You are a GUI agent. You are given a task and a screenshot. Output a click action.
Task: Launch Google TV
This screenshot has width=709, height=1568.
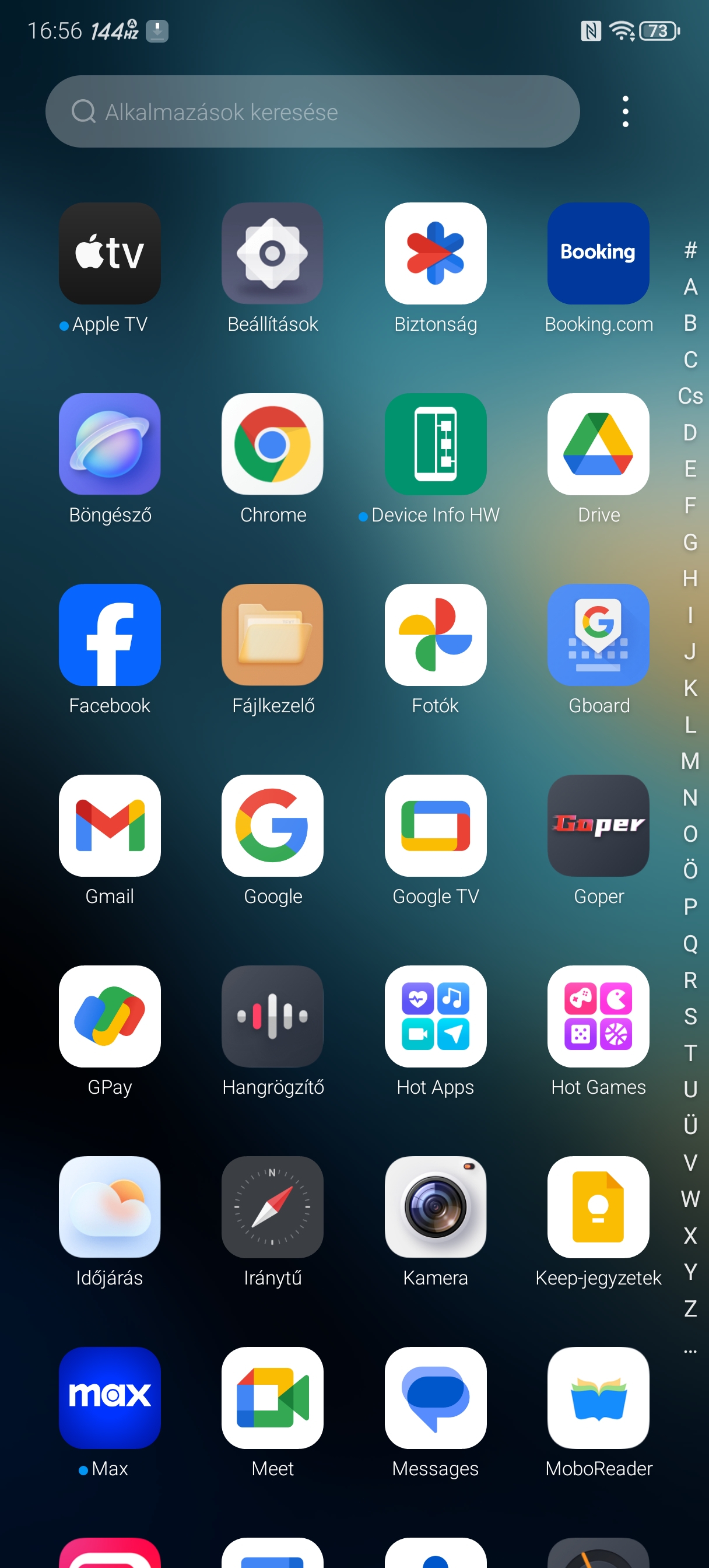point(435,825)
